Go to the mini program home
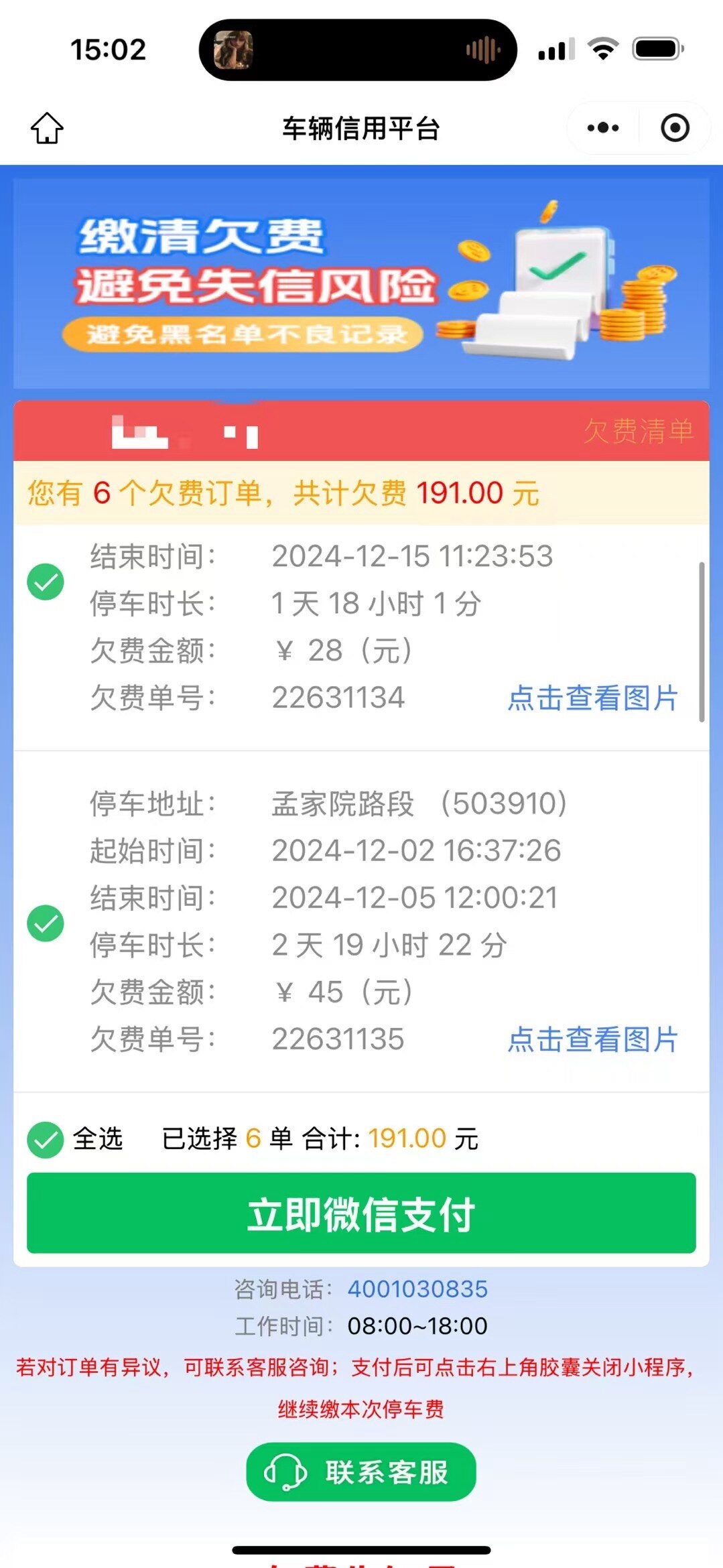Viewport: 723px width, 1568px height. tap(47, 128)
